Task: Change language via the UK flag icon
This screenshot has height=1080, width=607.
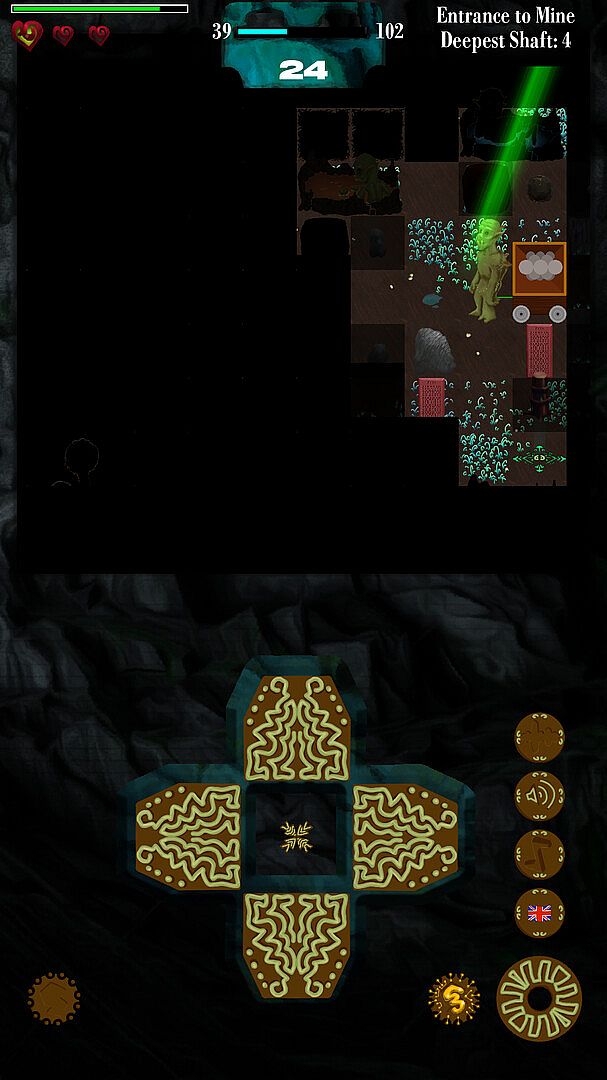Action: tap(539, 912)
